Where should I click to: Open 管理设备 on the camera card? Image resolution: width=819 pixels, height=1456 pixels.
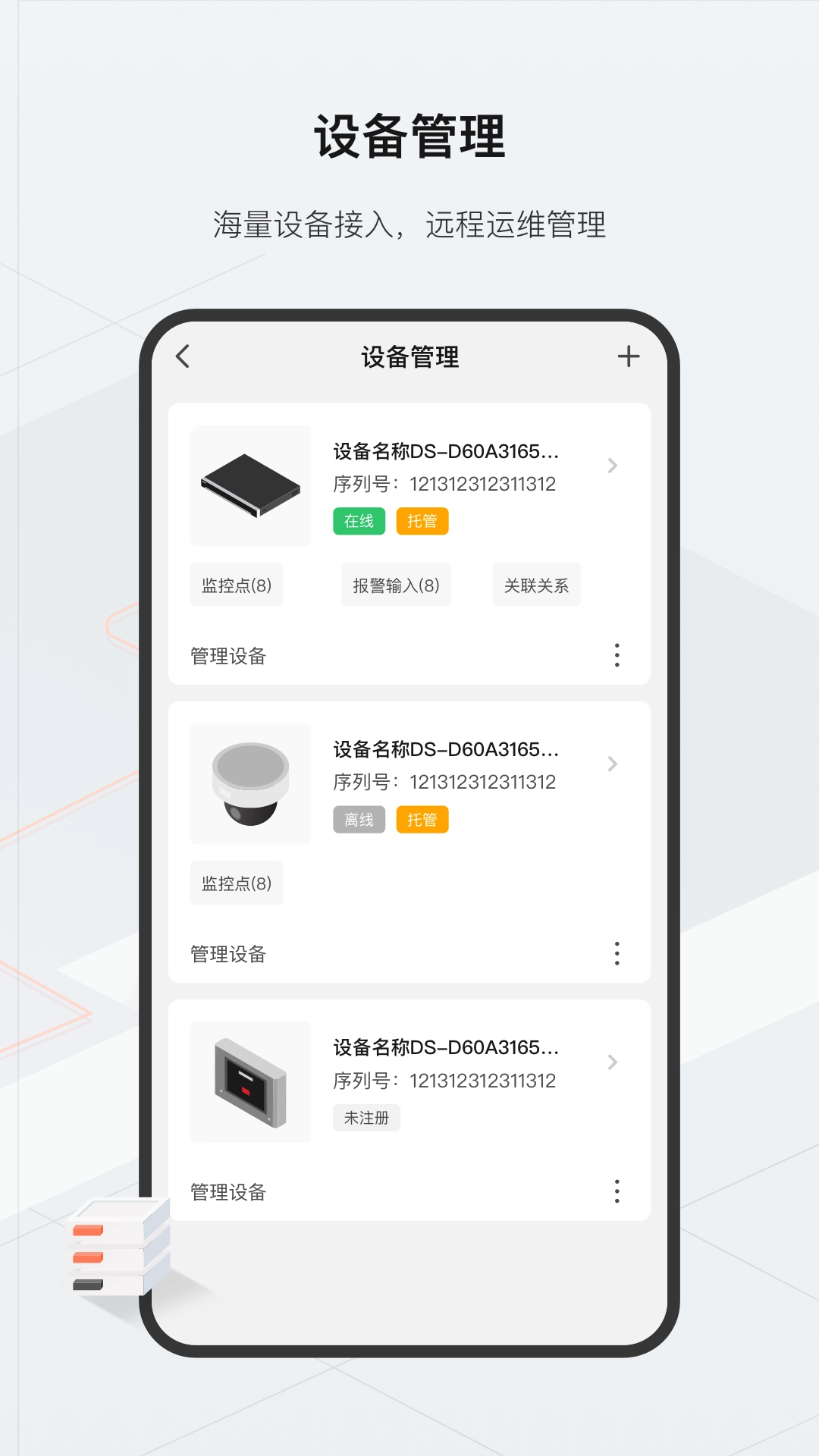227,955
